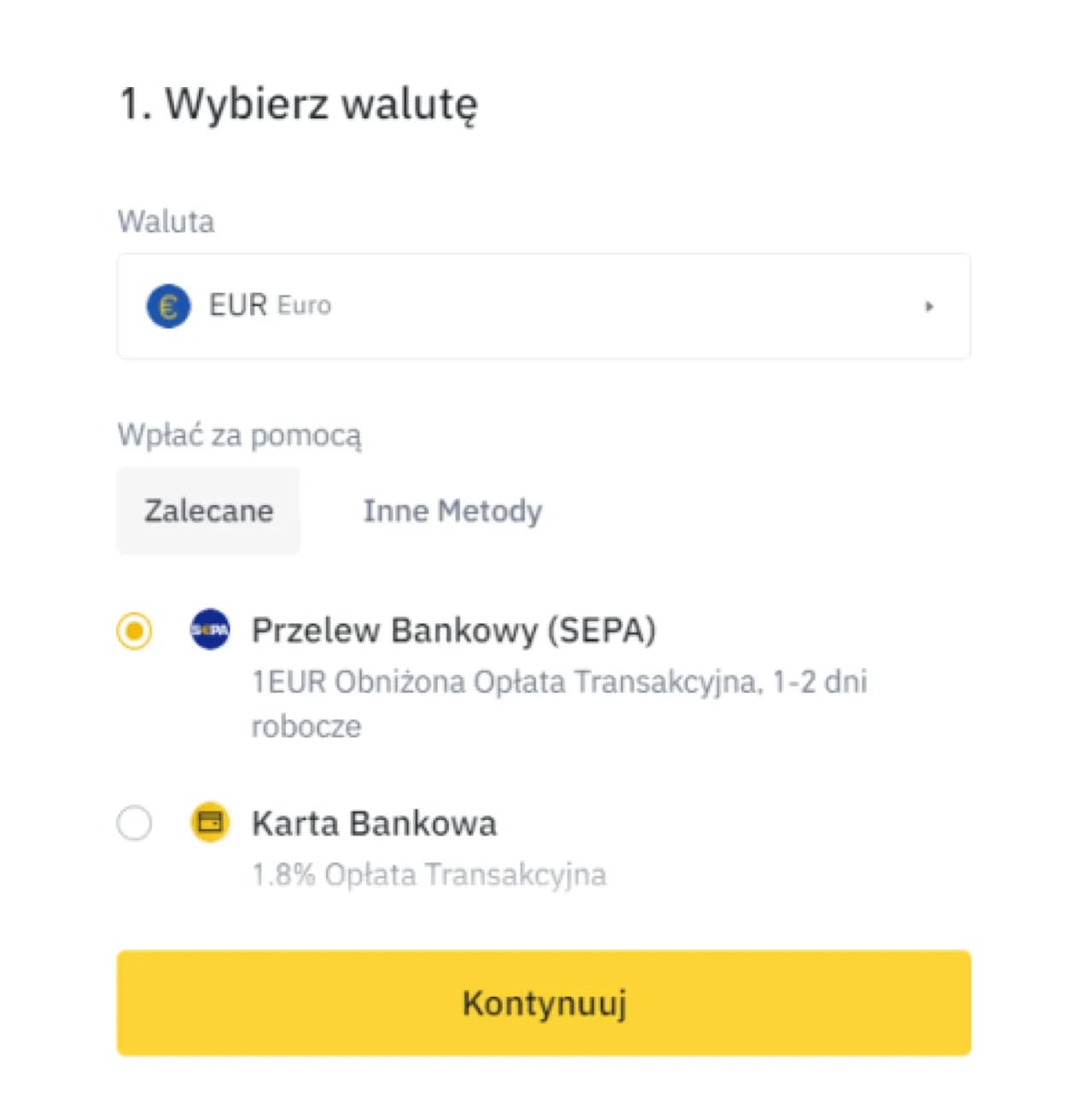Select Karta Bankowa payment option
1092x1095 pixels.
135,824
